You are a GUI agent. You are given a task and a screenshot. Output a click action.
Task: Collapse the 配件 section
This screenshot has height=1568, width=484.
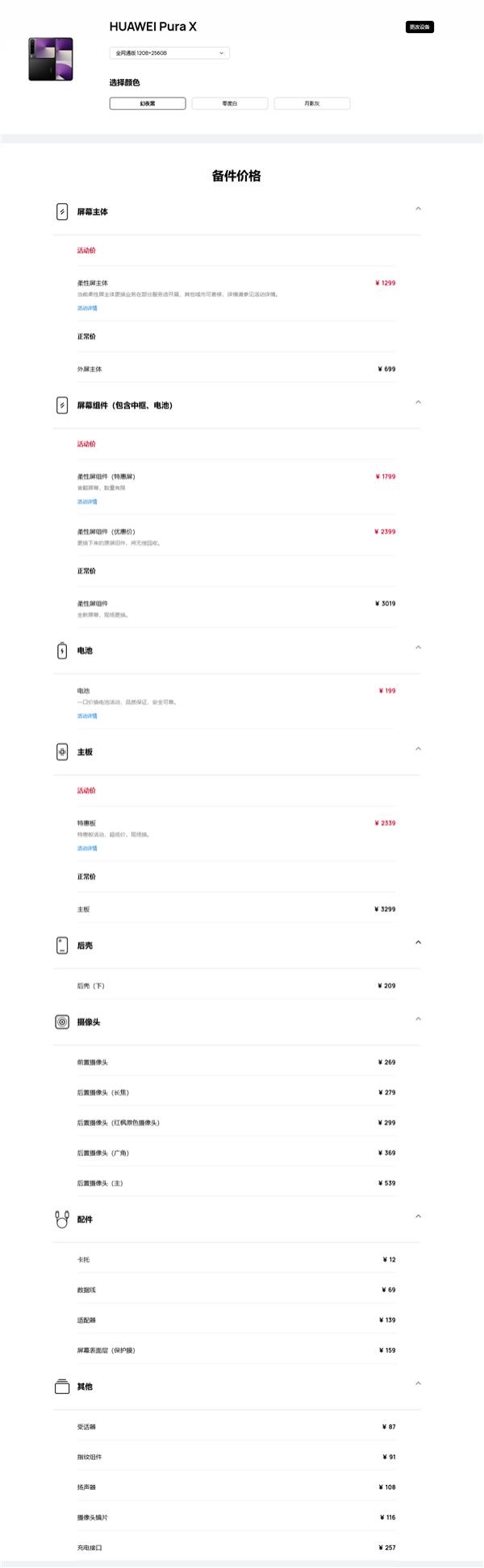pyautogui.click(x=418, y=1217)
